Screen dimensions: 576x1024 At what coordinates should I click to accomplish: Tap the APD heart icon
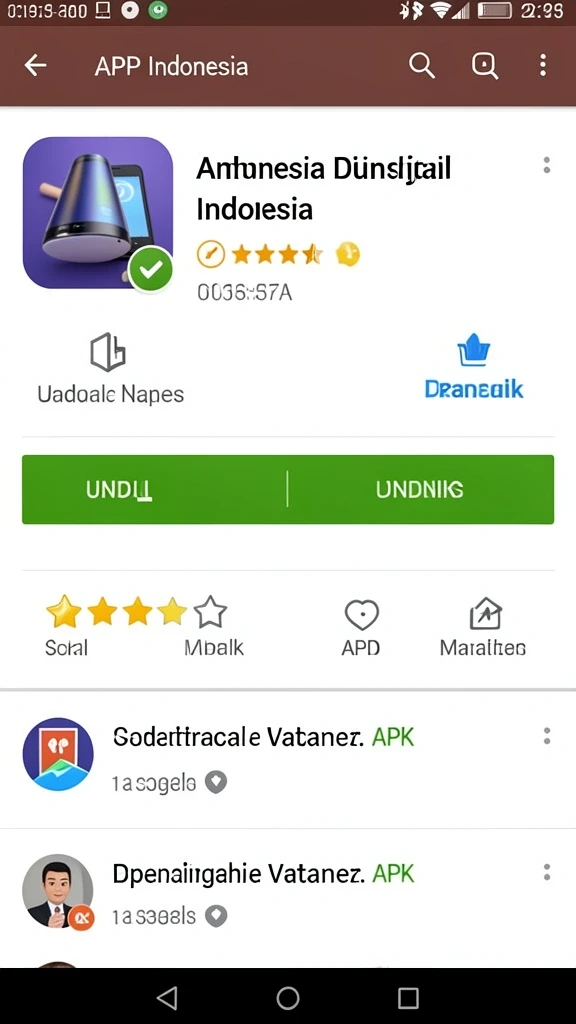pos(361,615)
